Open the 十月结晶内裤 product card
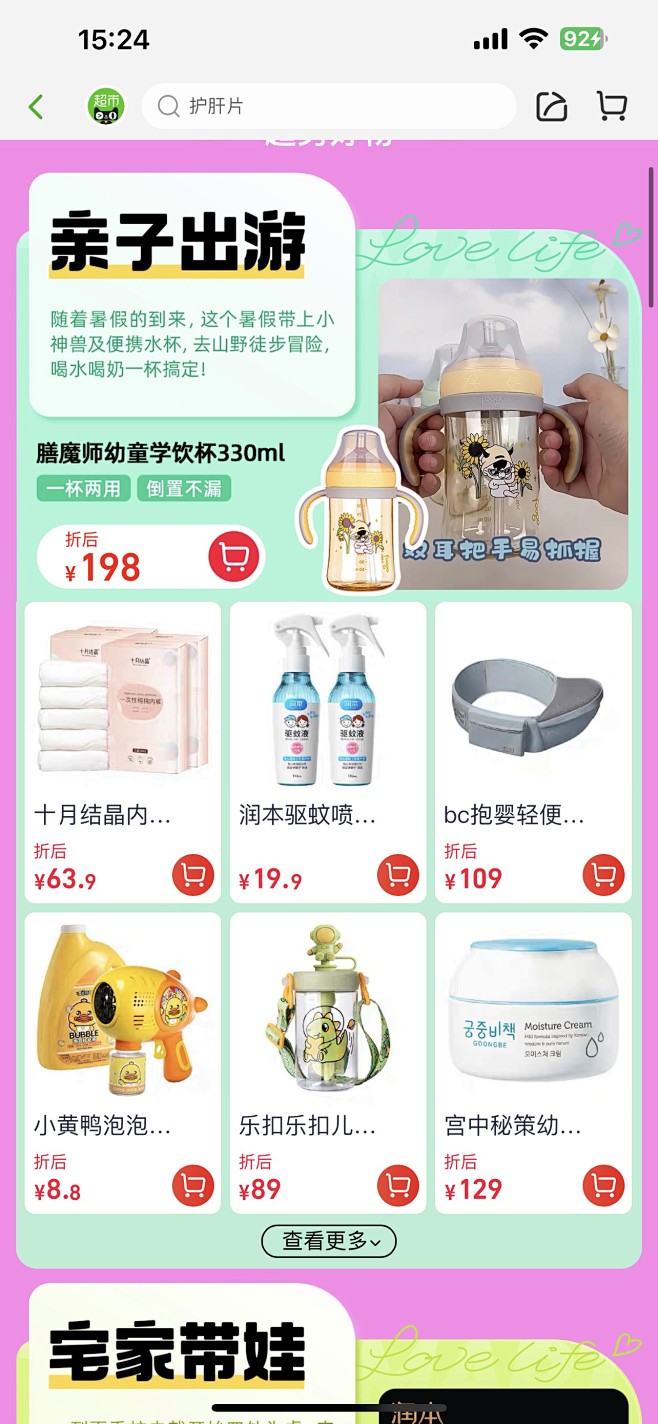This screenshot has width=658, height=1424. point(123,752)
